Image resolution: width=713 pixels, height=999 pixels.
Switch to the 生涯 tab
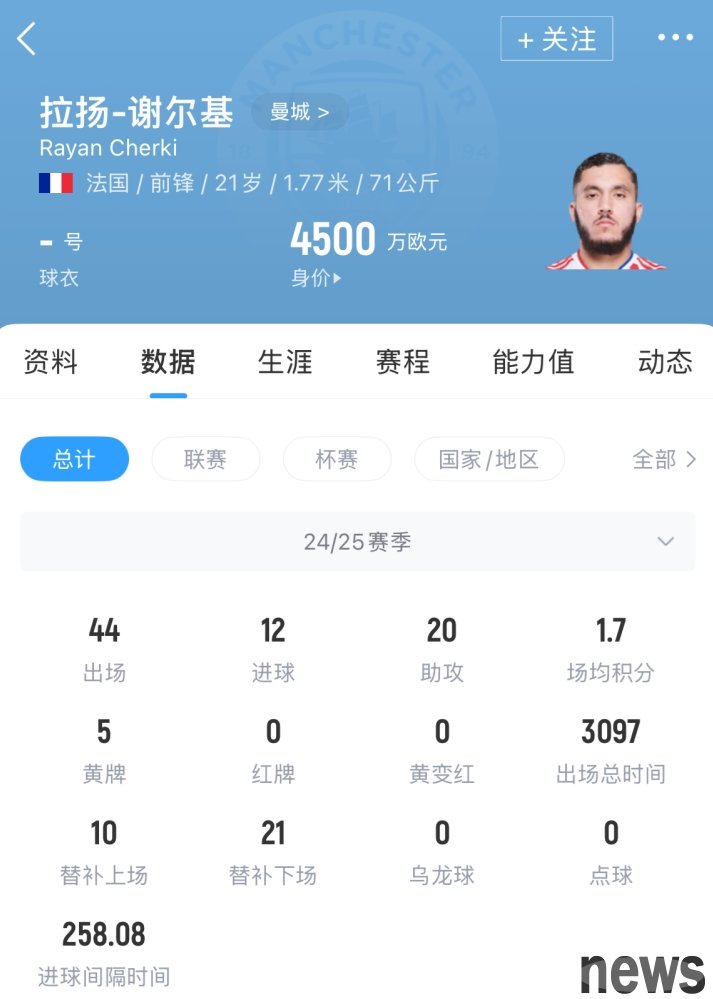click(x=285, y=362)
